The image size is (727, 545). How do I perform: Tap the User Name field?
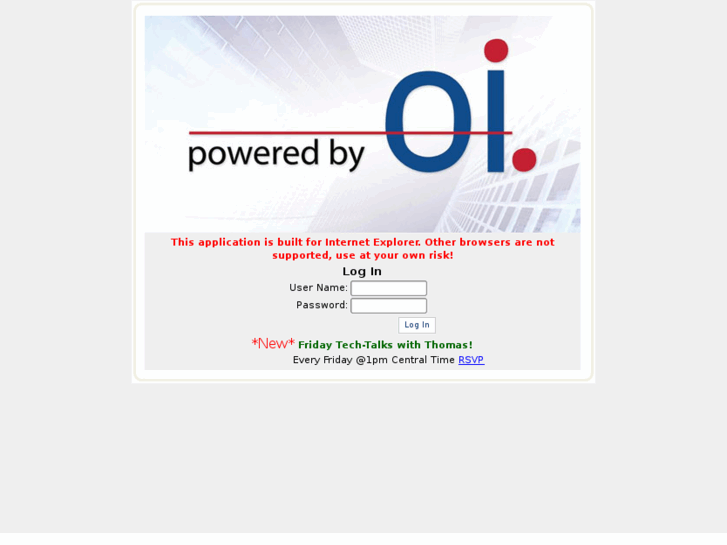pyautogui.click(x=388, y=288)
